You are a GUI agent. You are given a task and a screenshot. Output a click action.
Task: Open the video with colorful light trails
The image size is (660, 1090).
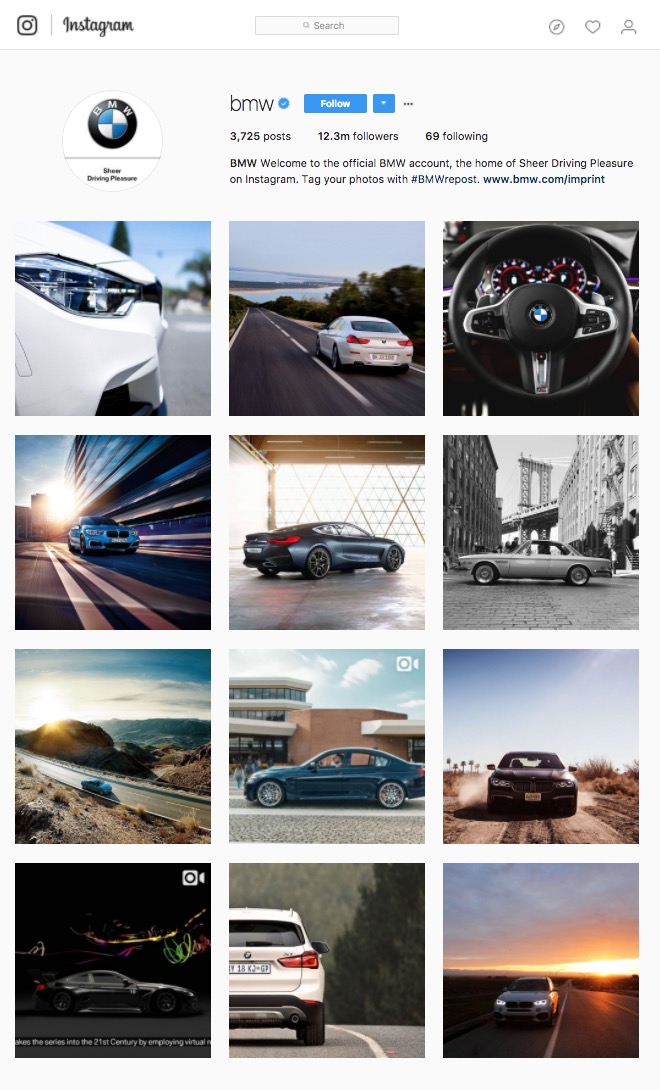pos(113,961)
